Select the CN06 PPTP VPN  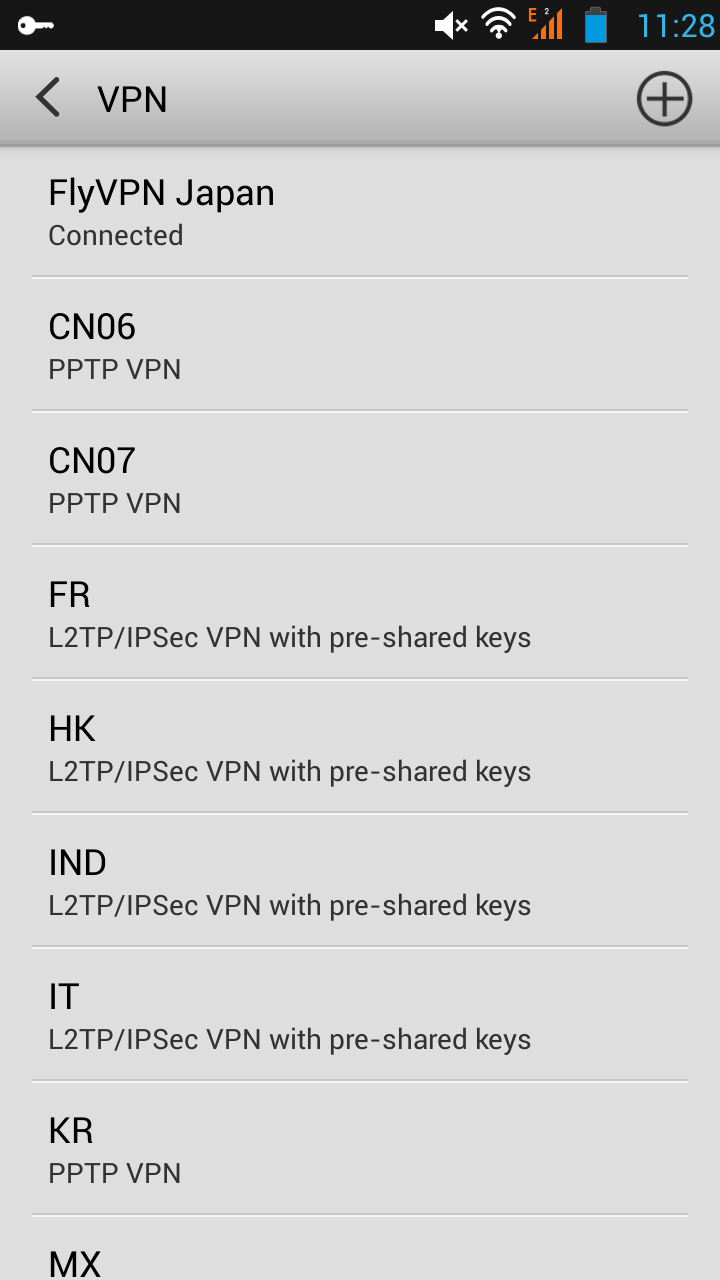(x=360, y=345)
